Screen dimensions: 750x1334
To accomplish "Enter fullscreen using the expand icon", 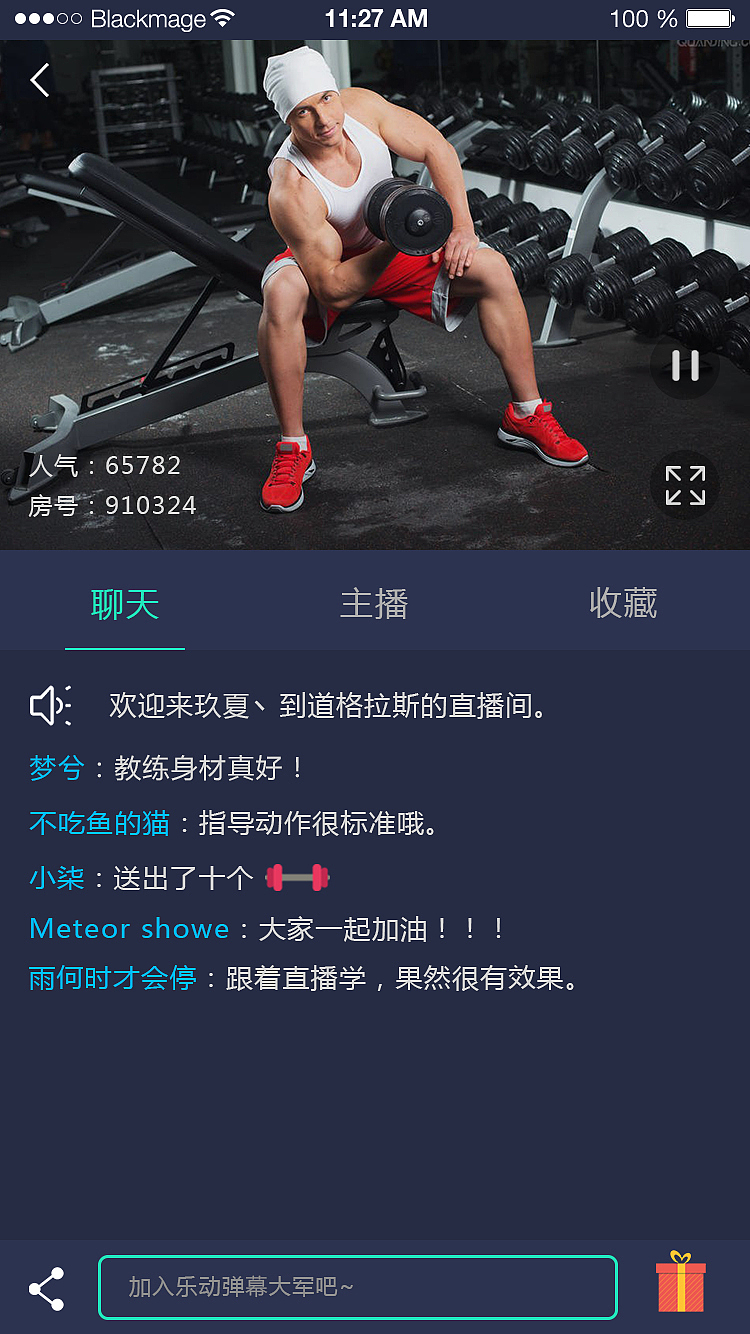I will point(684,485).
